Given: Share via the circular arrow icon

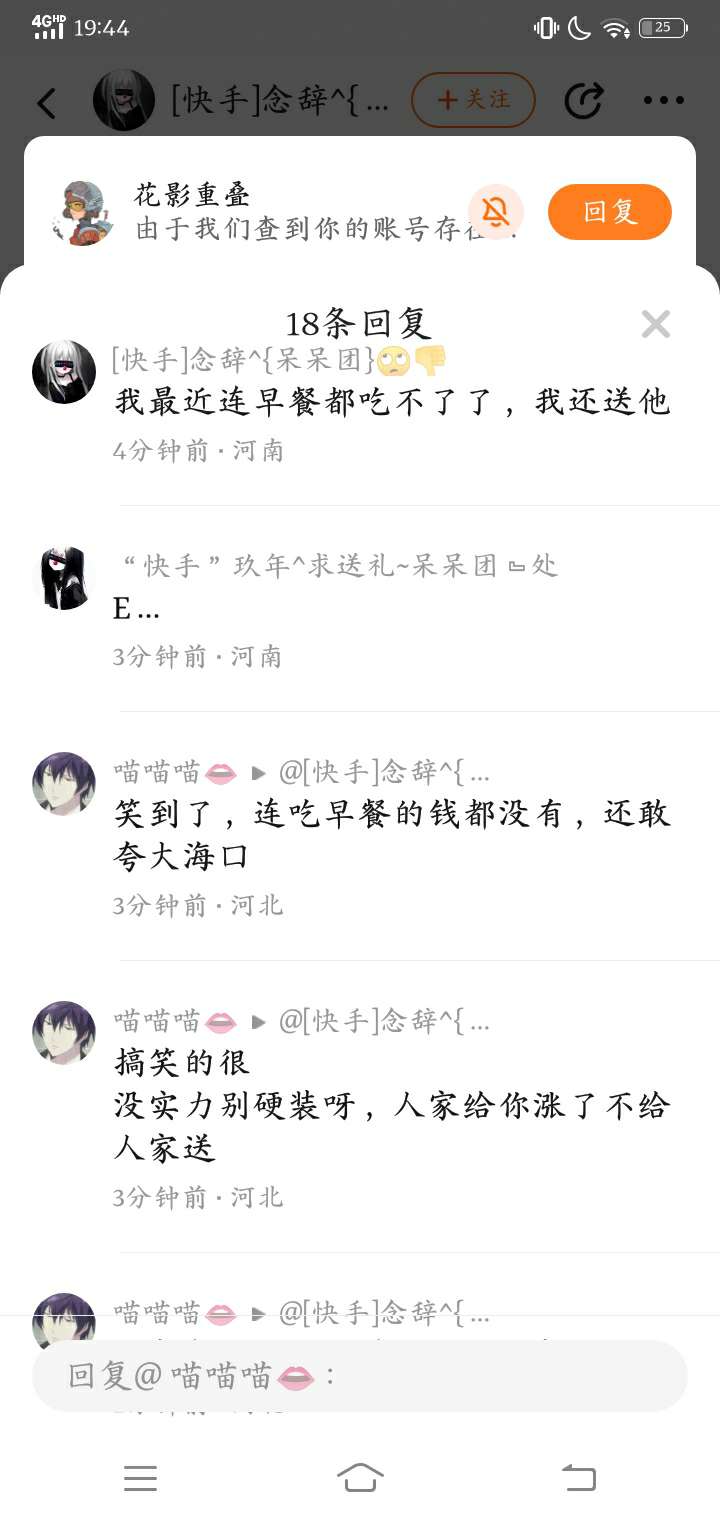Looking at the screenshot, I should tap(584, 100).
